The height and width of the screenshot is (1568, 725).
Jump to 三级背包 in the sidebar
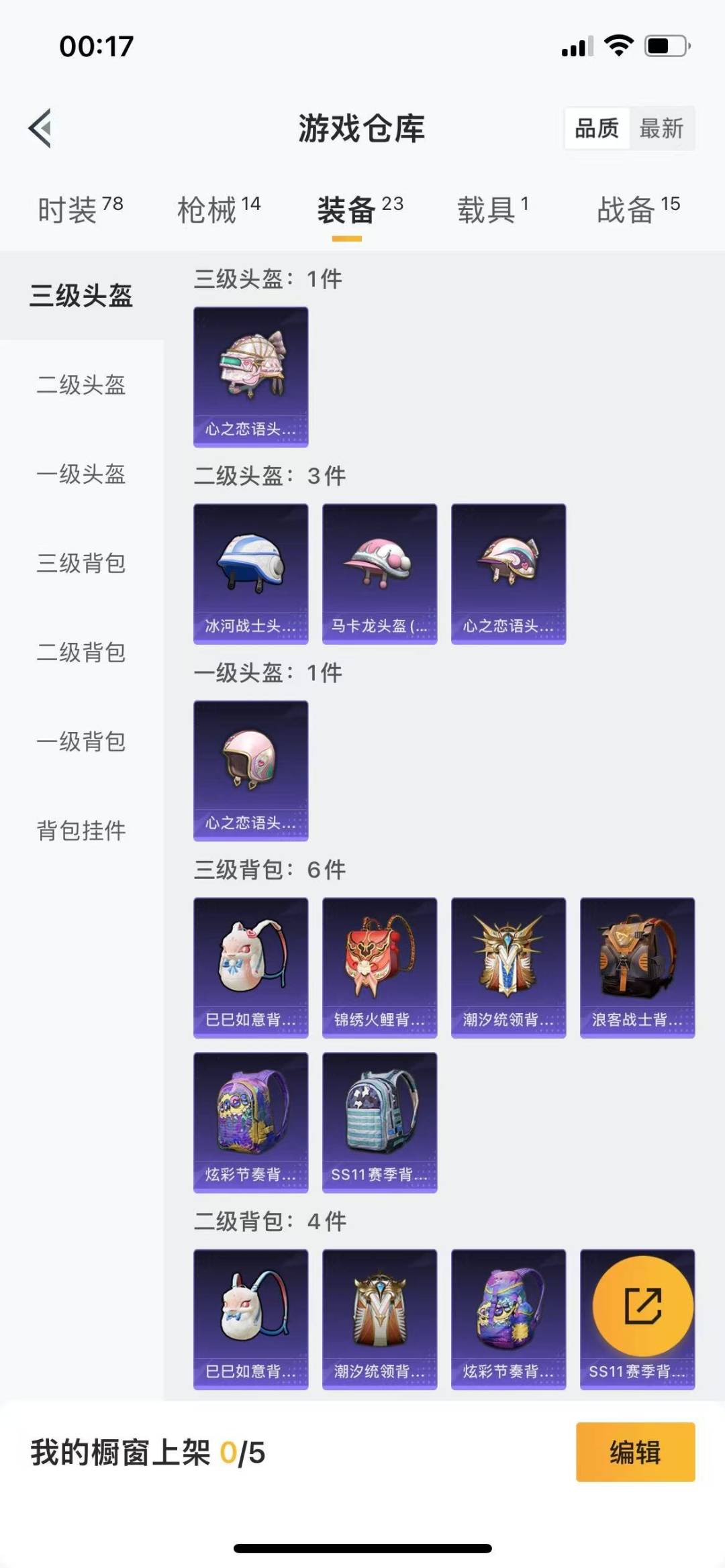pos(81,563)
